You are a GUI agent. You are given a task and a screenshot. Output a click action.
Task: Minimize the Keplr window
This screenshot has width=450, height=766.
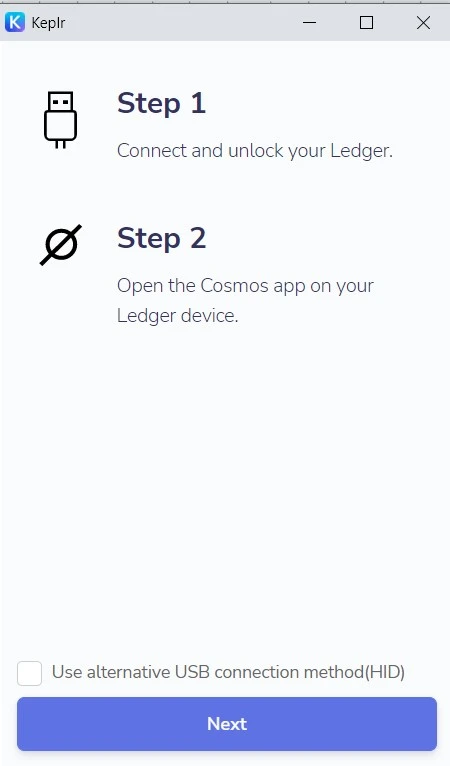tap(309, 22)
